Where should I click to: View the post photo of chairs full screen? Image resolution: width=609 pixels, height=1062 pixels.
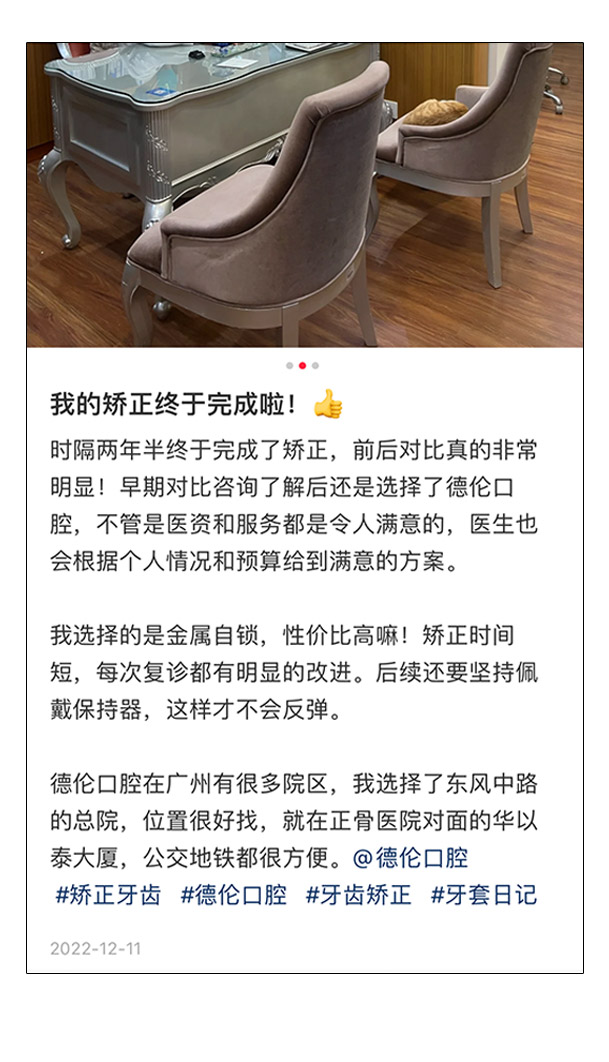305,195
